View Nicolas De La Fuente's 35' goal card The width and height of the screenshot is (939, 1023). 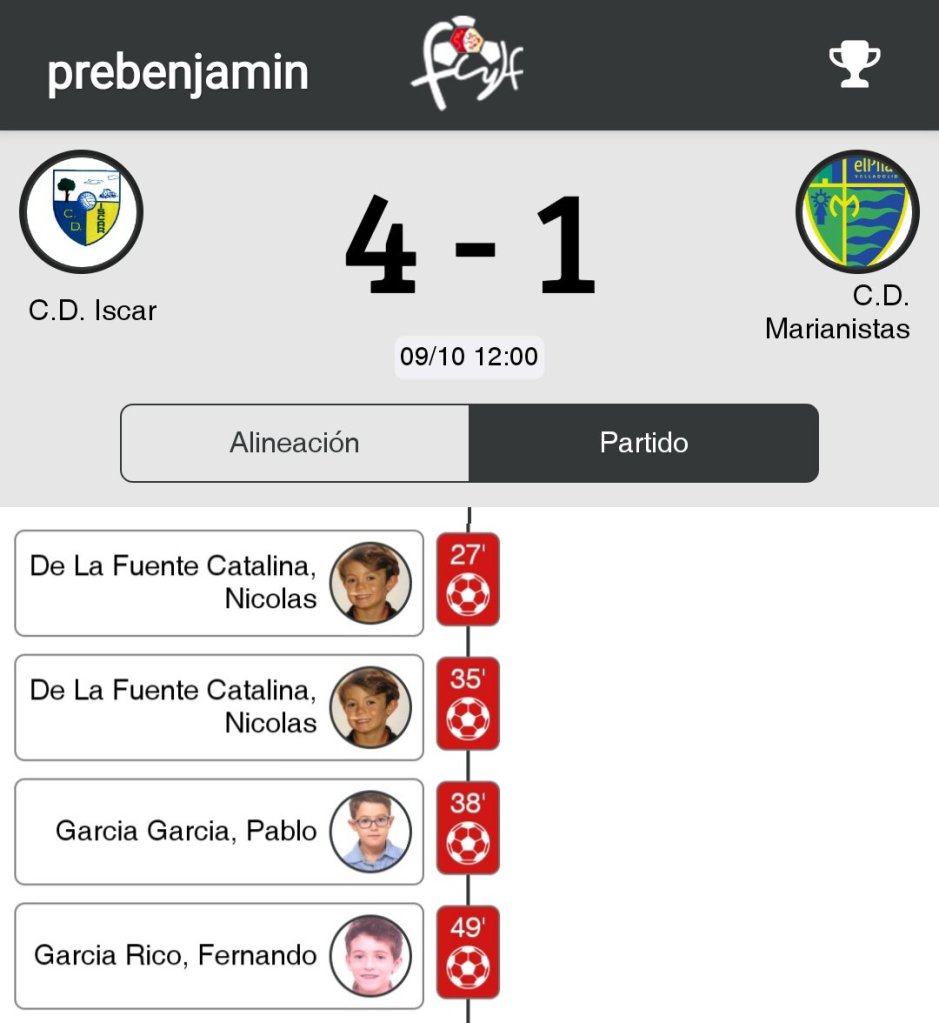click(219, 707)
